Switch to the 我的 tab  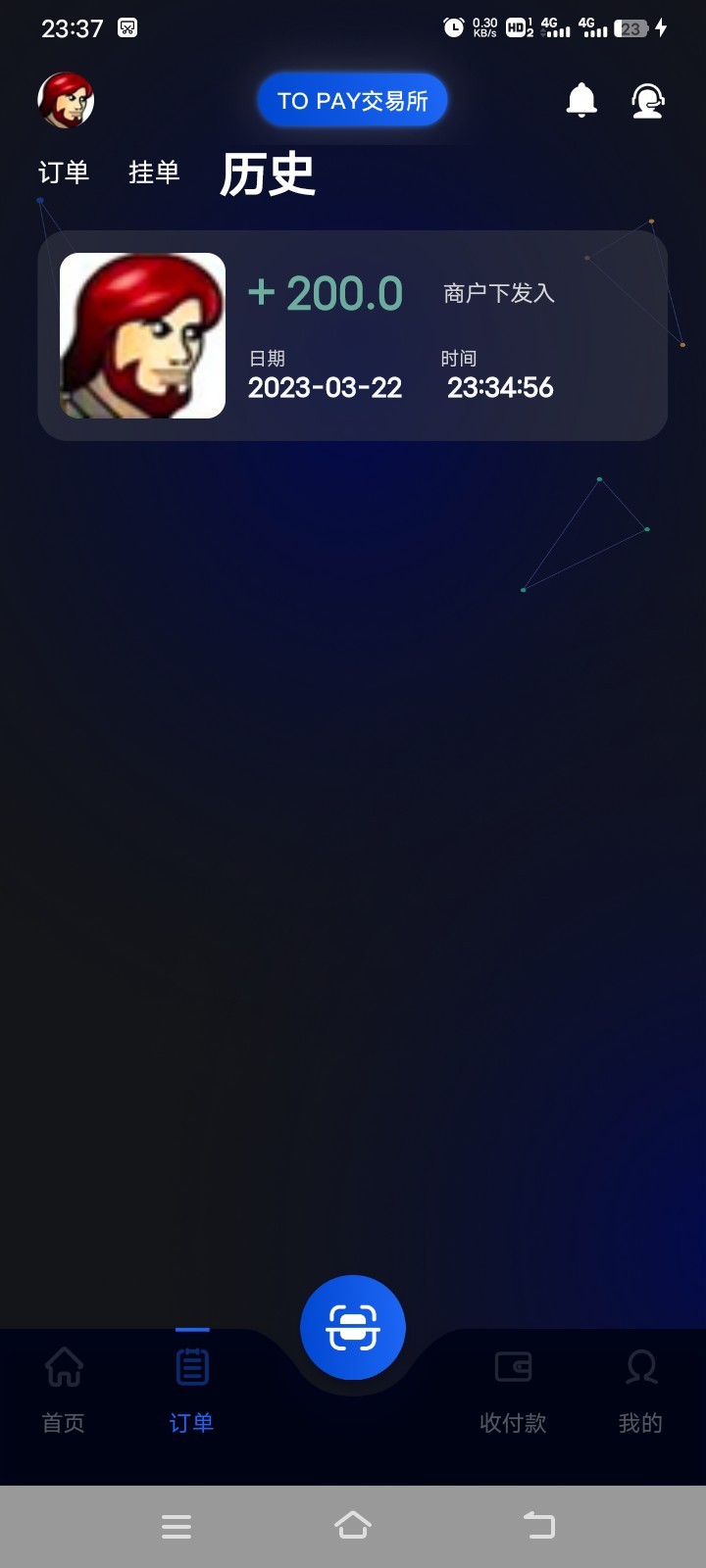point(640,1388)
